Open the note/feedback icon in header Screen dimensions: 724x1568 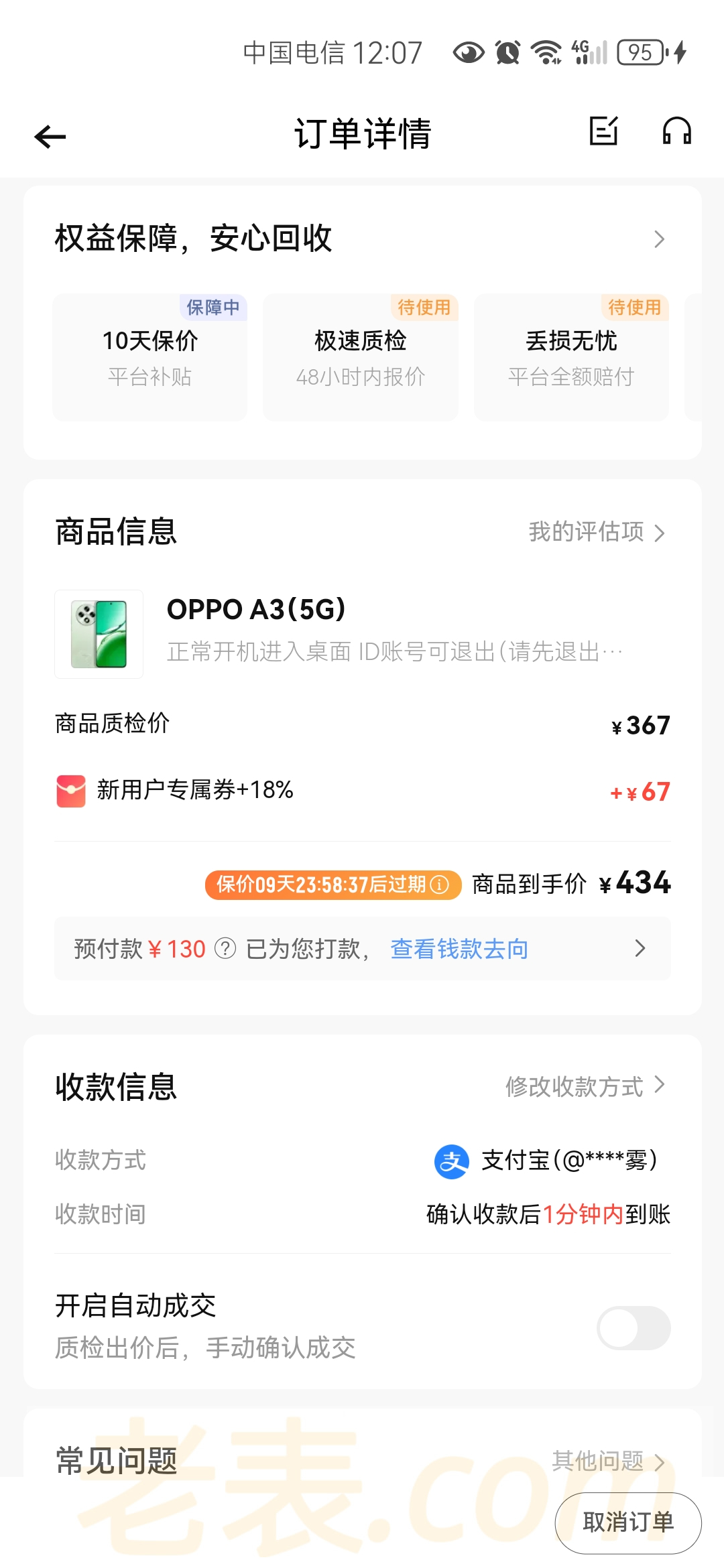coord(603,131)
